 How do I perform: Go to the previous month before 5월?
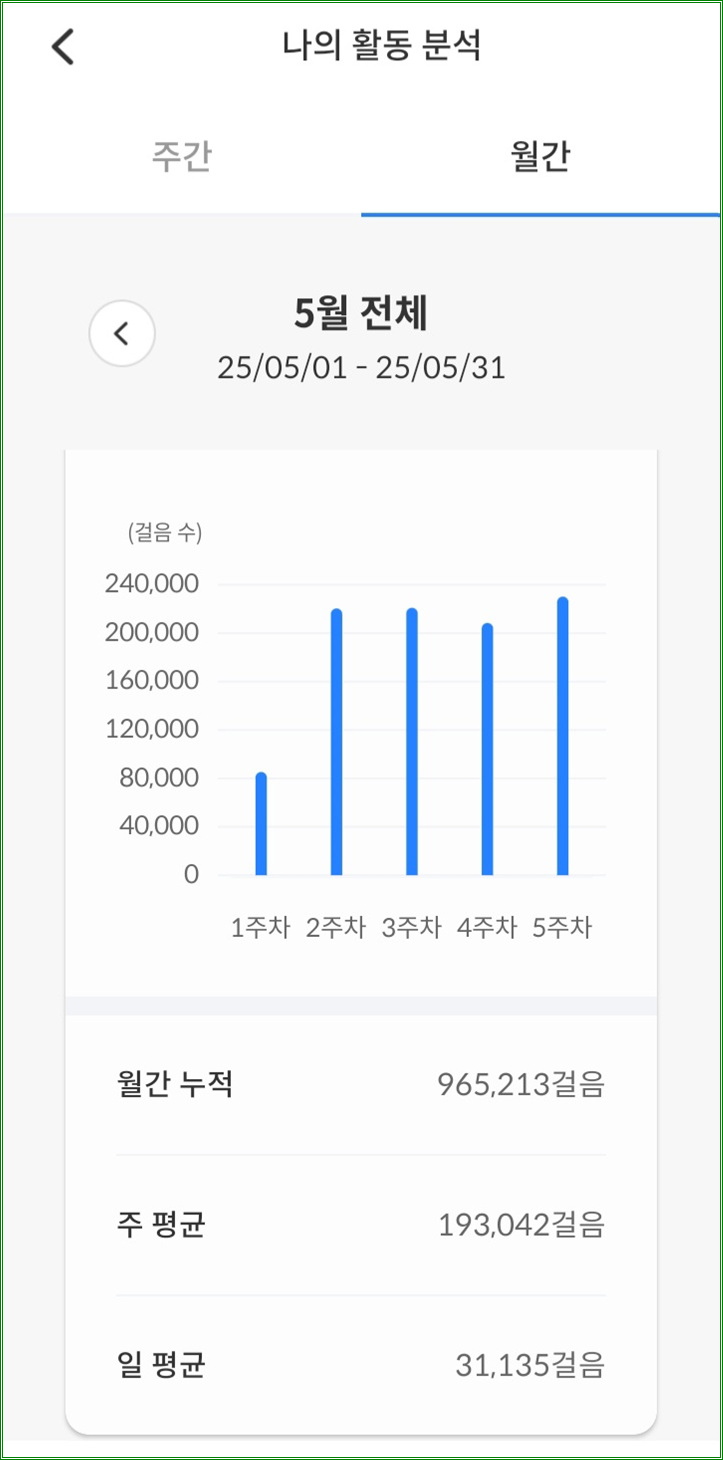(x=122, y=333)
